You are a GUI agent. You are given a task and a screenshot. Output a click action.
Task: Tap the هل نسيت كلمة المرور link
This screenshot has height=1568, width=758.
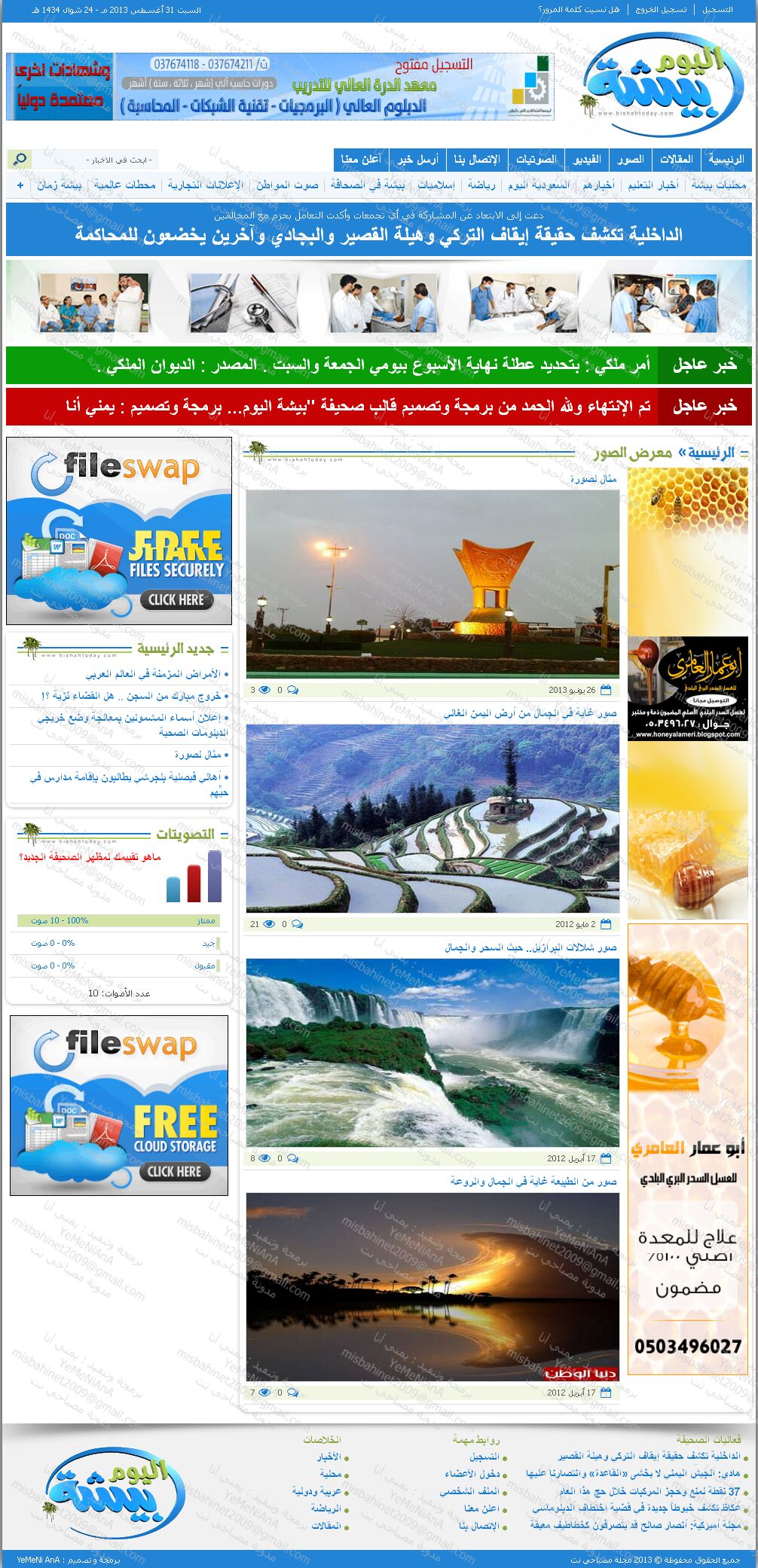pos(579,10)
